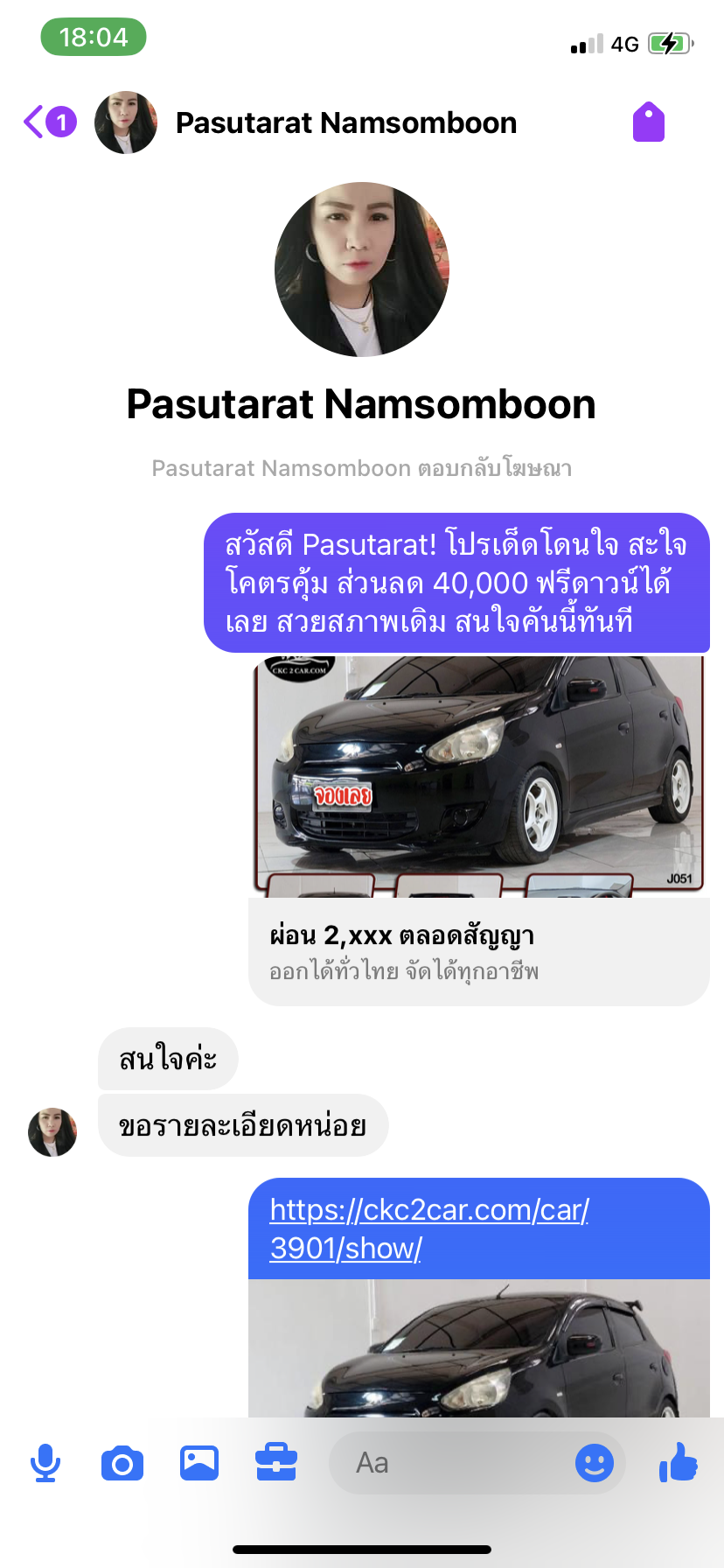Image resolution: width=724 pixels, height=1568 pixels.
Task: Open the purple label tag icon
Action: 649,122
